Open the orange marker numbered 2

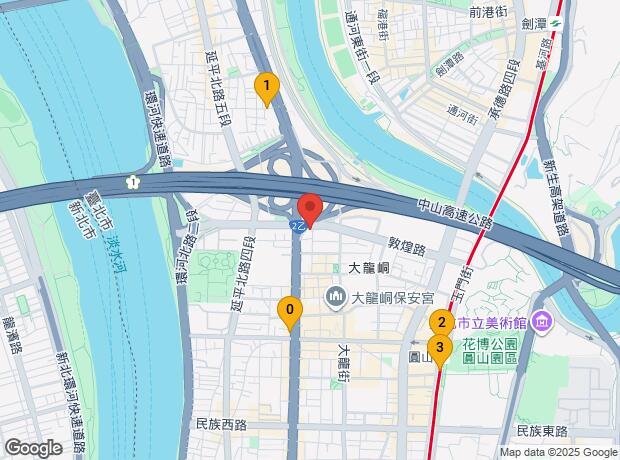(x=441, y=322)
